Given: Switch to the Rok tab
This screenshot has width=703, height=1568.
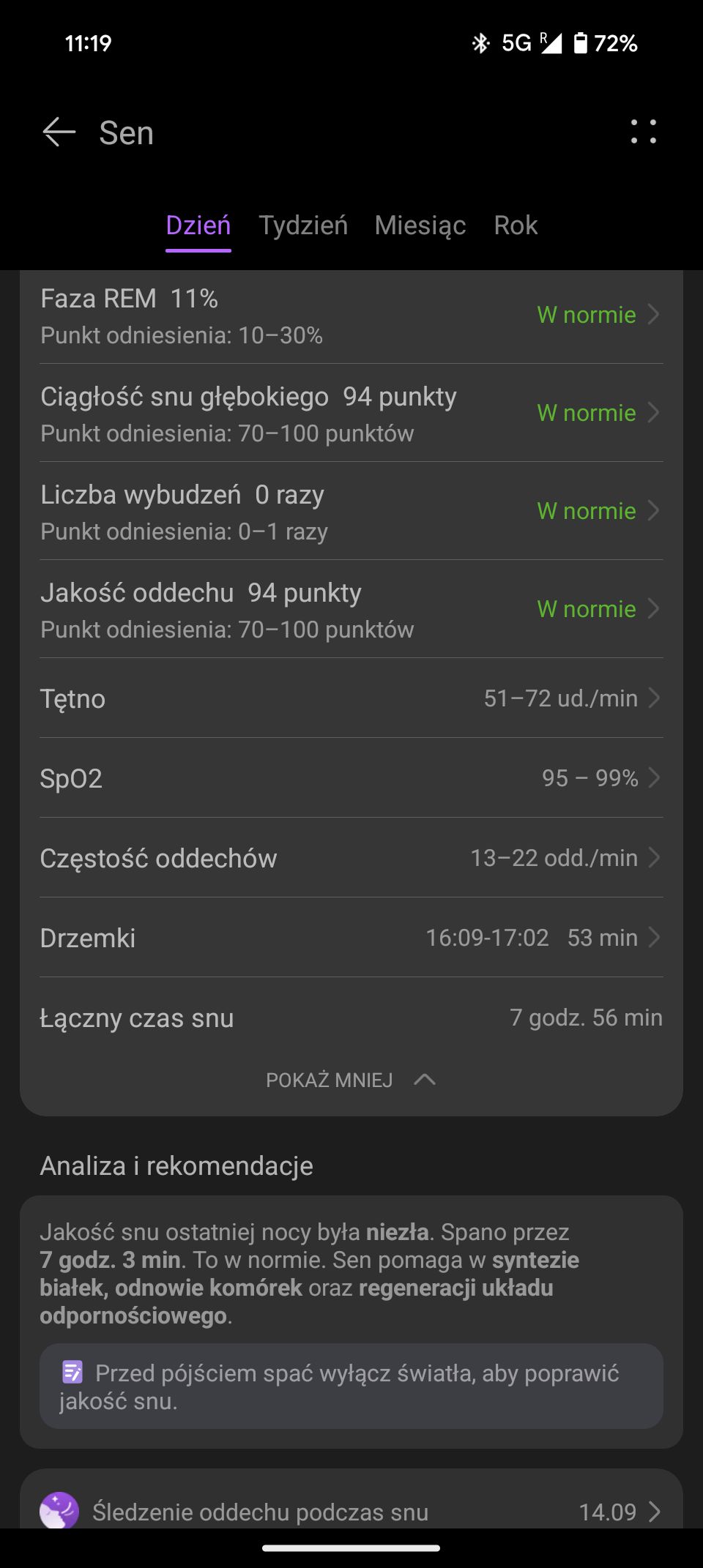Looking at the screenshot, I should tap(516, 225).
